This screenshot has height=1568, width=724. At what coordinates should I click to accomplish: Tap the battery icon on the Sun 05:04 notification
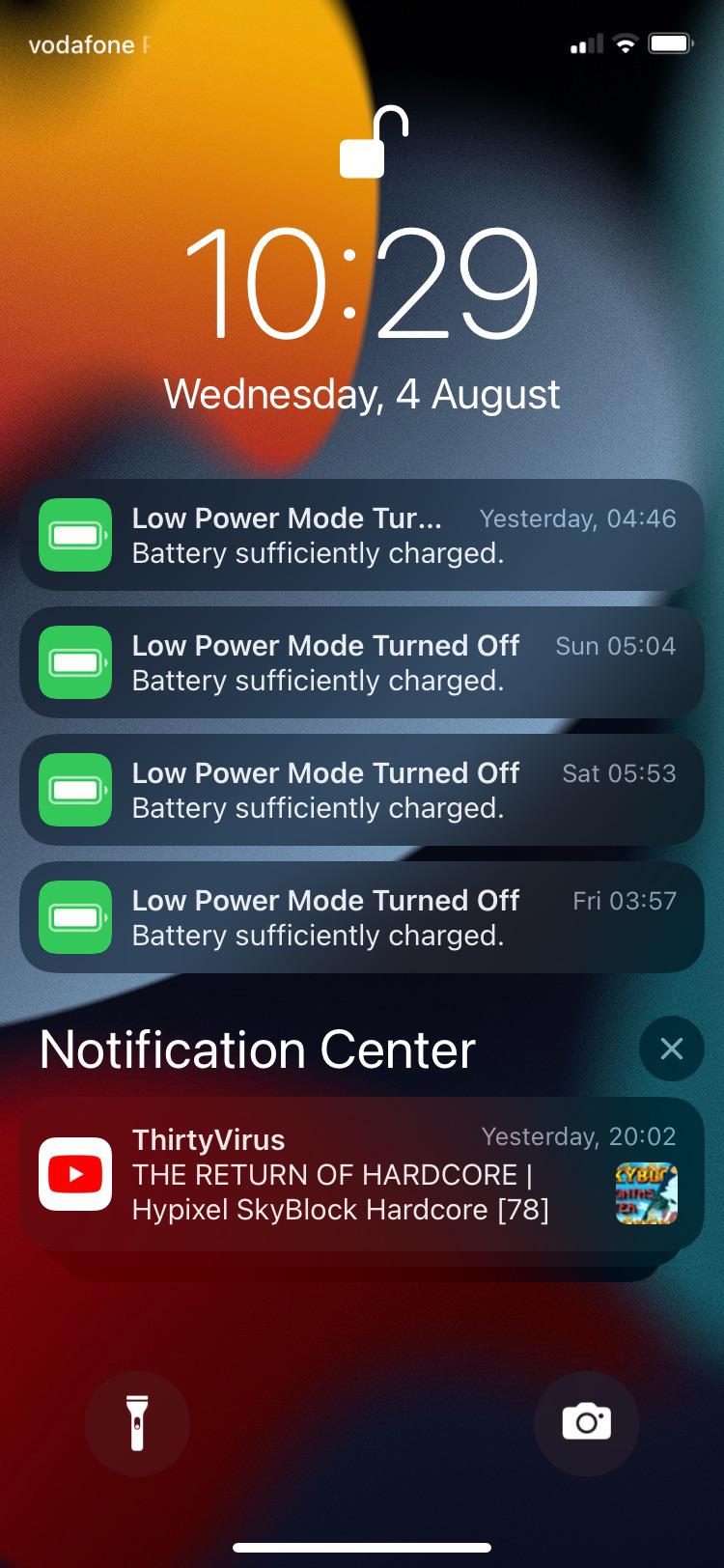[x=74, y=663]
